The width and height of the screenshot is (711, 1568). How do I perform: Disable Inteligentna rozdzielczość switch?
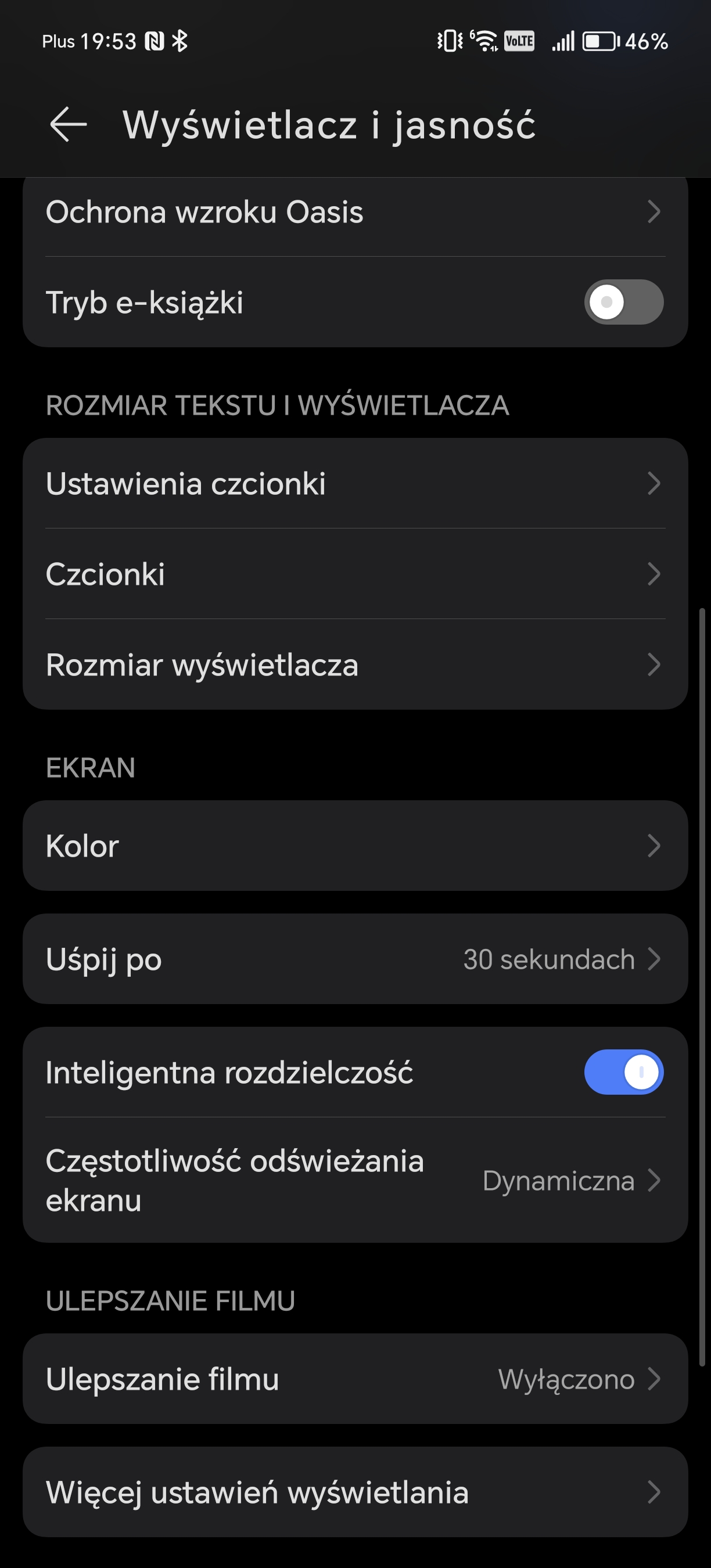pos(623,1072)
